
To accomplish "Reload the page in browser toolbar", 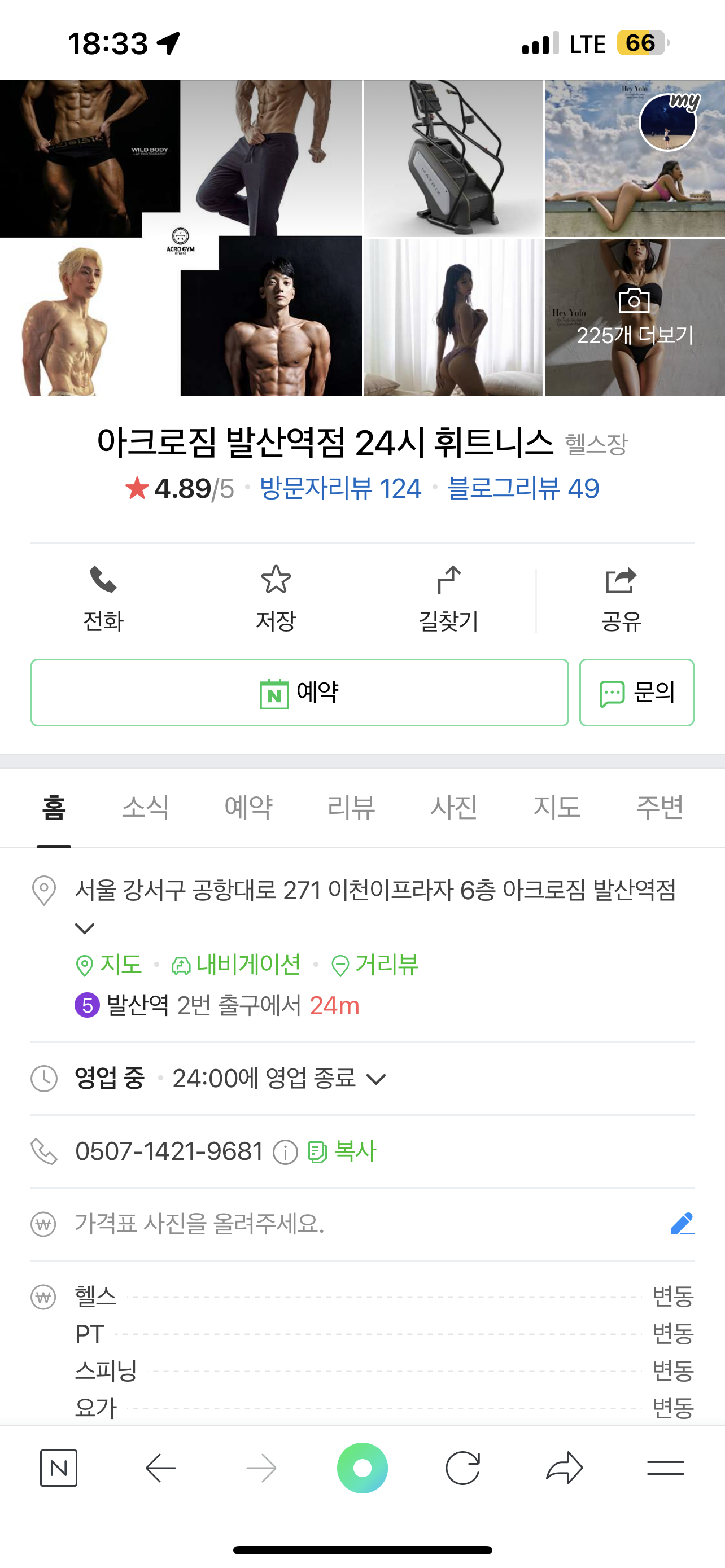I will coord(462,1468).
